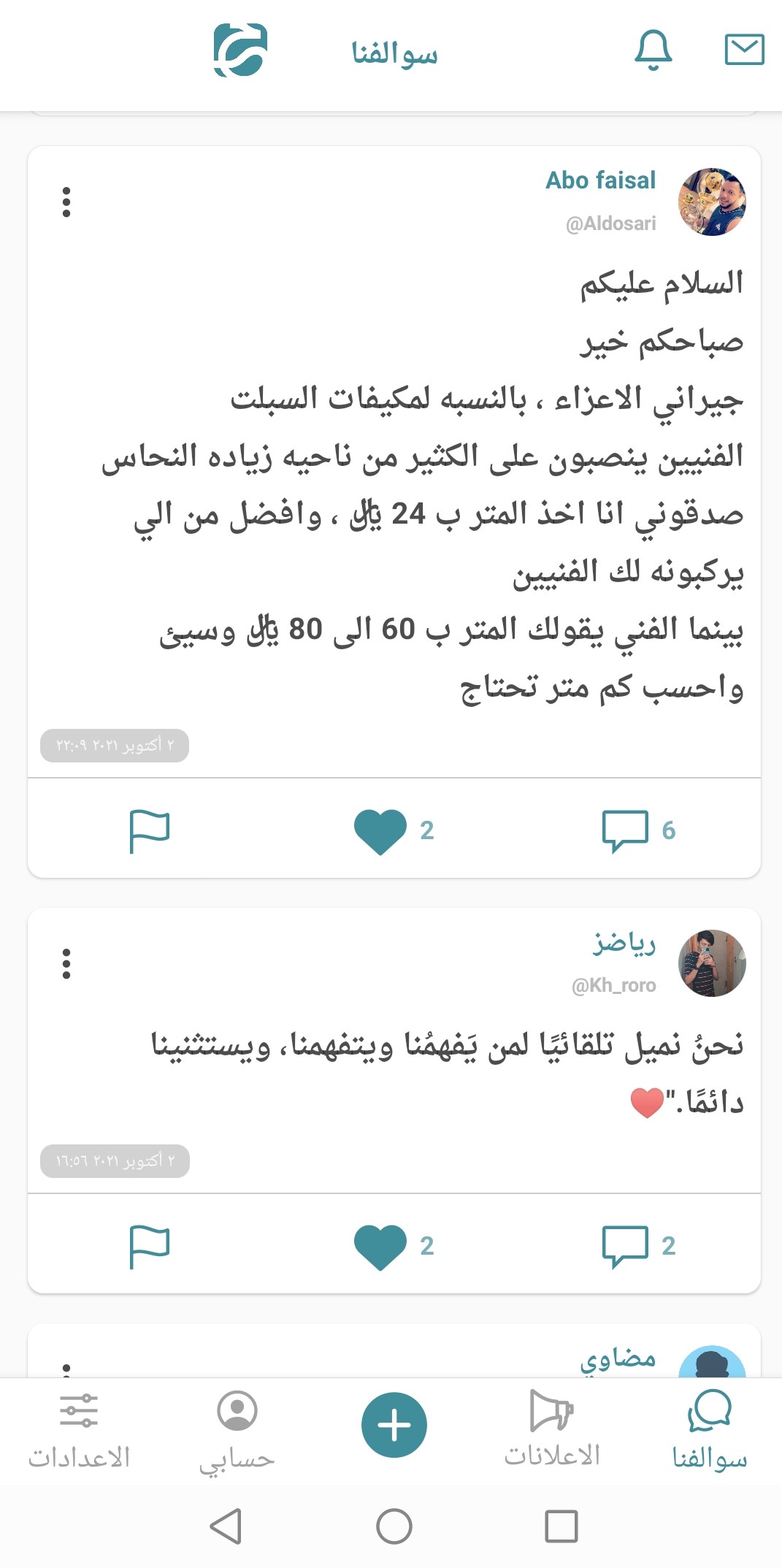Tap the system home button
Screen dimensions: 782x1568
click(394, 1526)
